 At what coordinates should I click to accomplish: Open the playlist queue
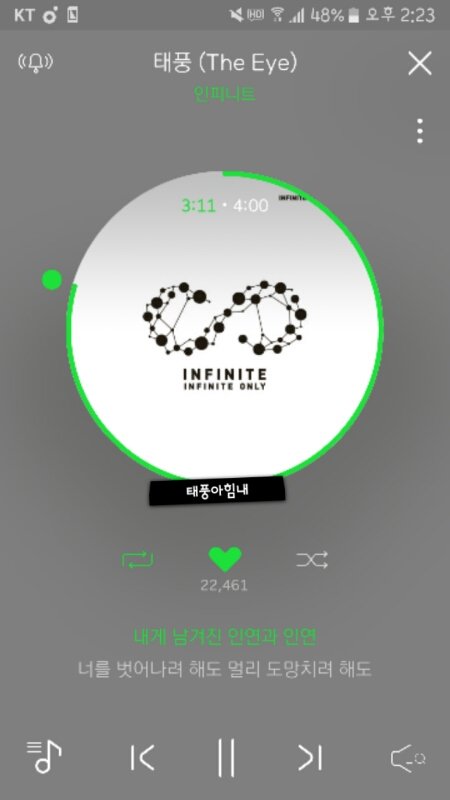coord(44,757)
